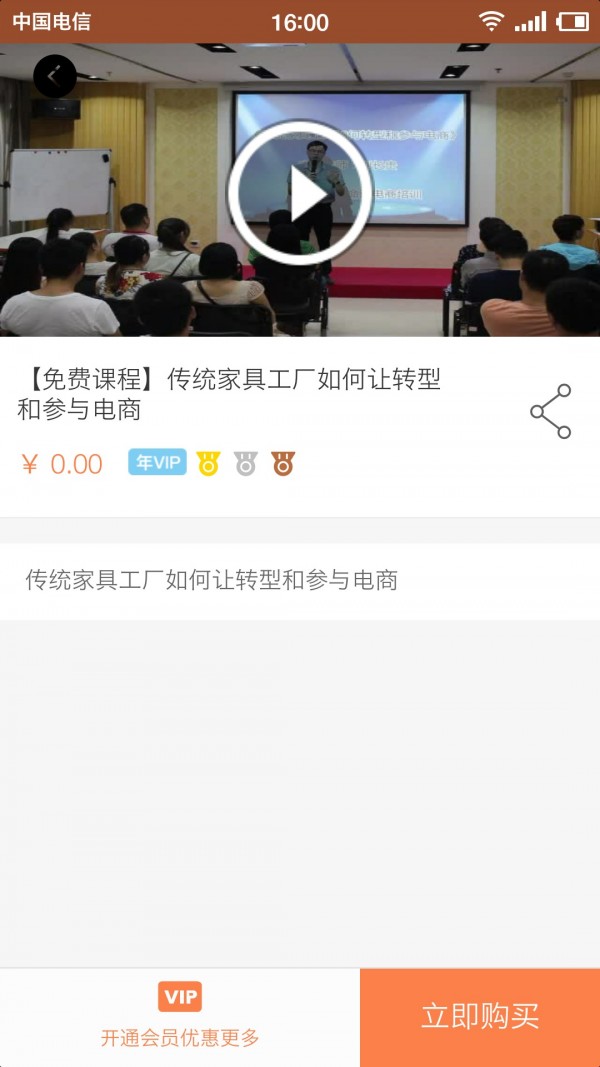Image resolution: width=600 pixels, height=1067 pixels.
Task: Tap 立即购买 to buy now
Action: tap(480, 1016)
